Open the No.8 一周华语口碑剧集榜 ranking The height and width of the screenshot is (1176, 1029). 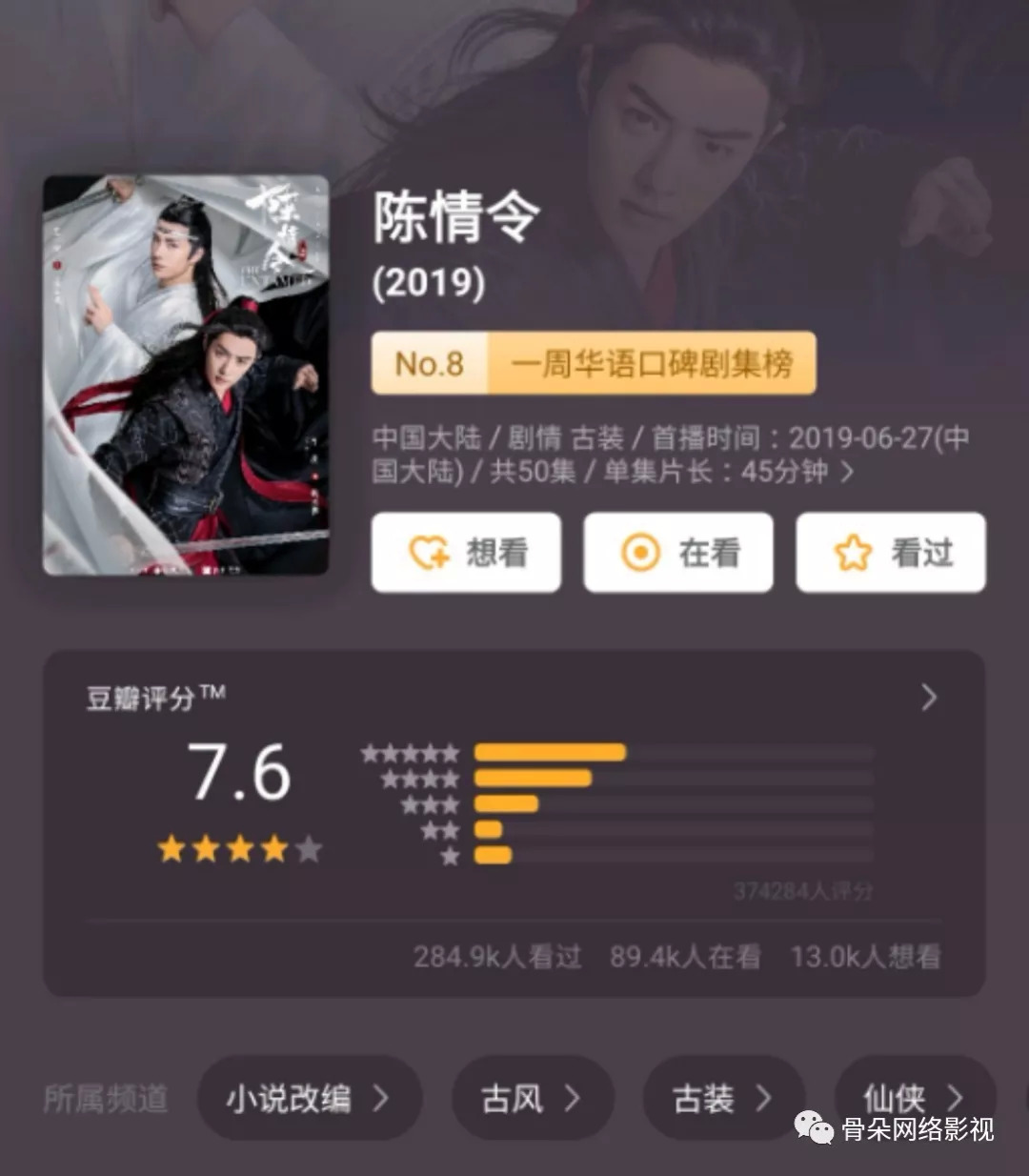(x=594, y=363)
